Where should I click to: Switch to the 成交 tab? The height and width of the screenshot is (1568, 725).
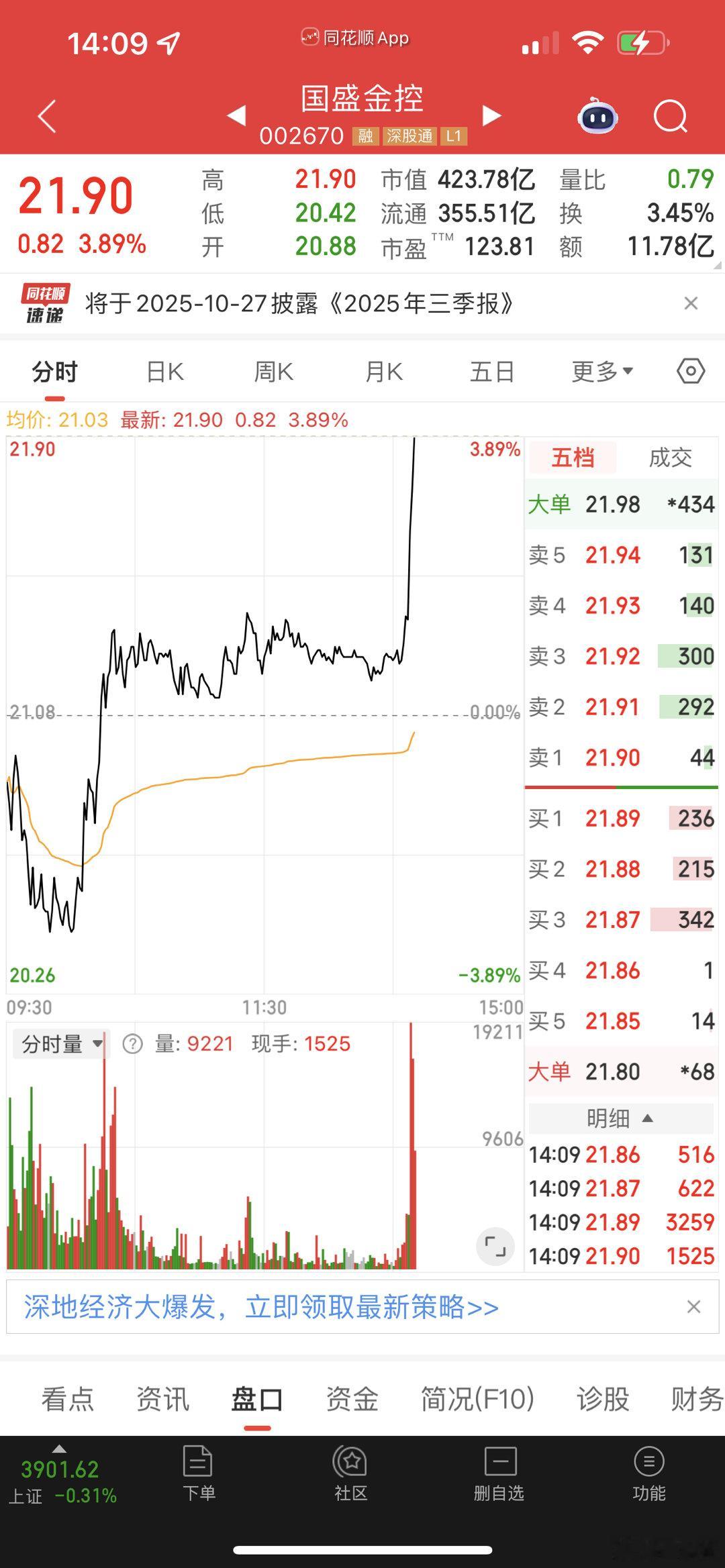[670, 458]
